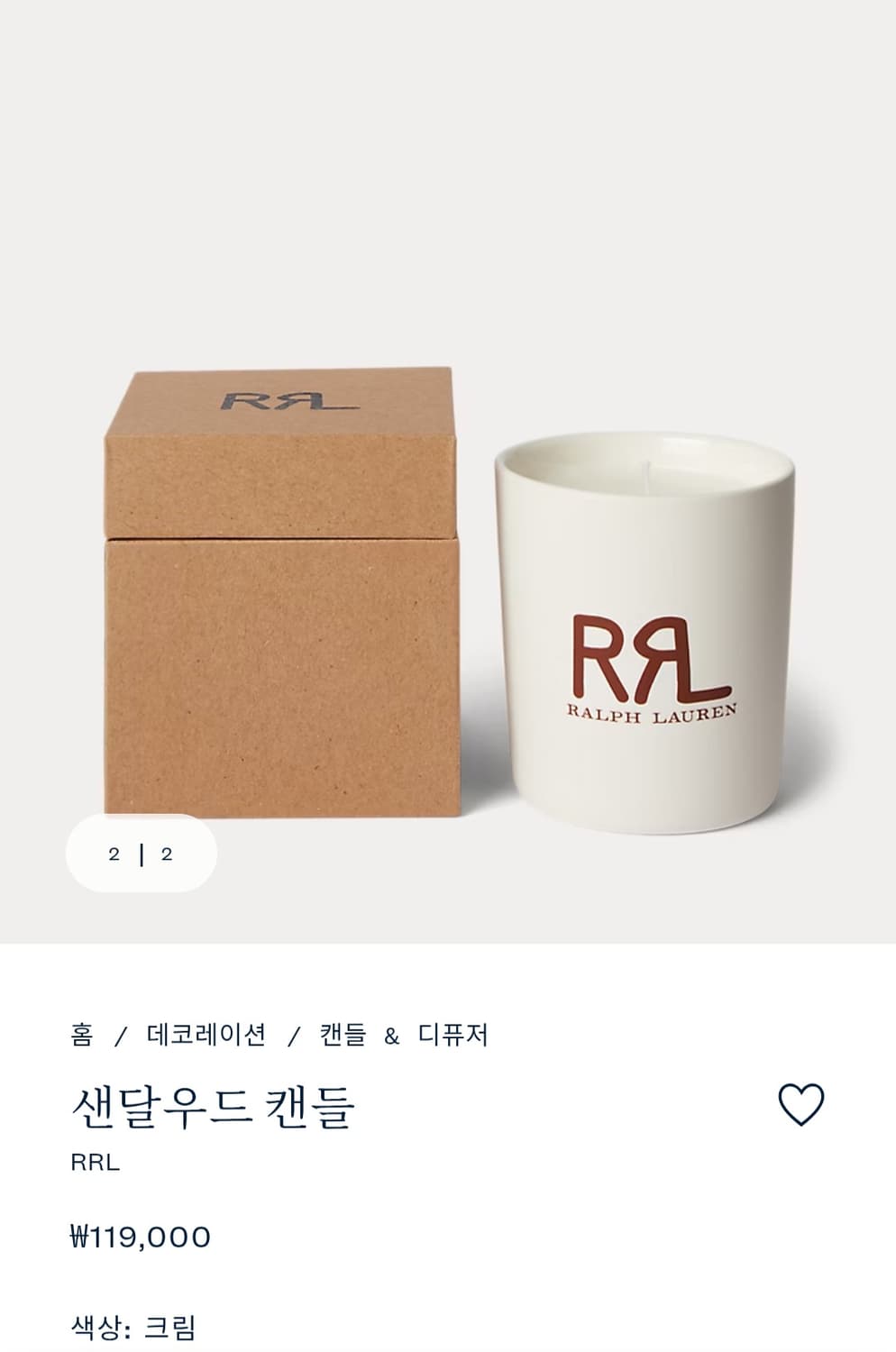Select the 크림 color option
896x1352 pixels.
(x=167, y=1329)
